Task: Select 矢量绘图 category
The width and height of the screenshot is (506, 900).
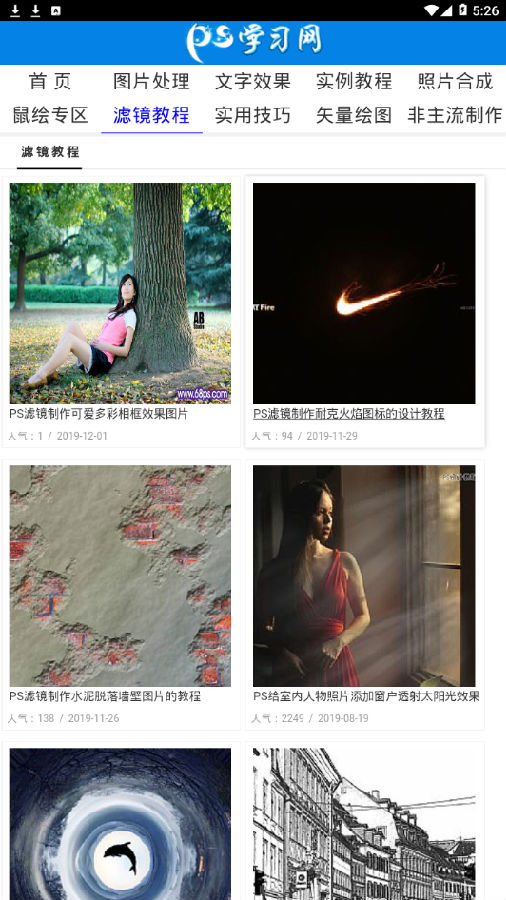Action: point(354,115)
